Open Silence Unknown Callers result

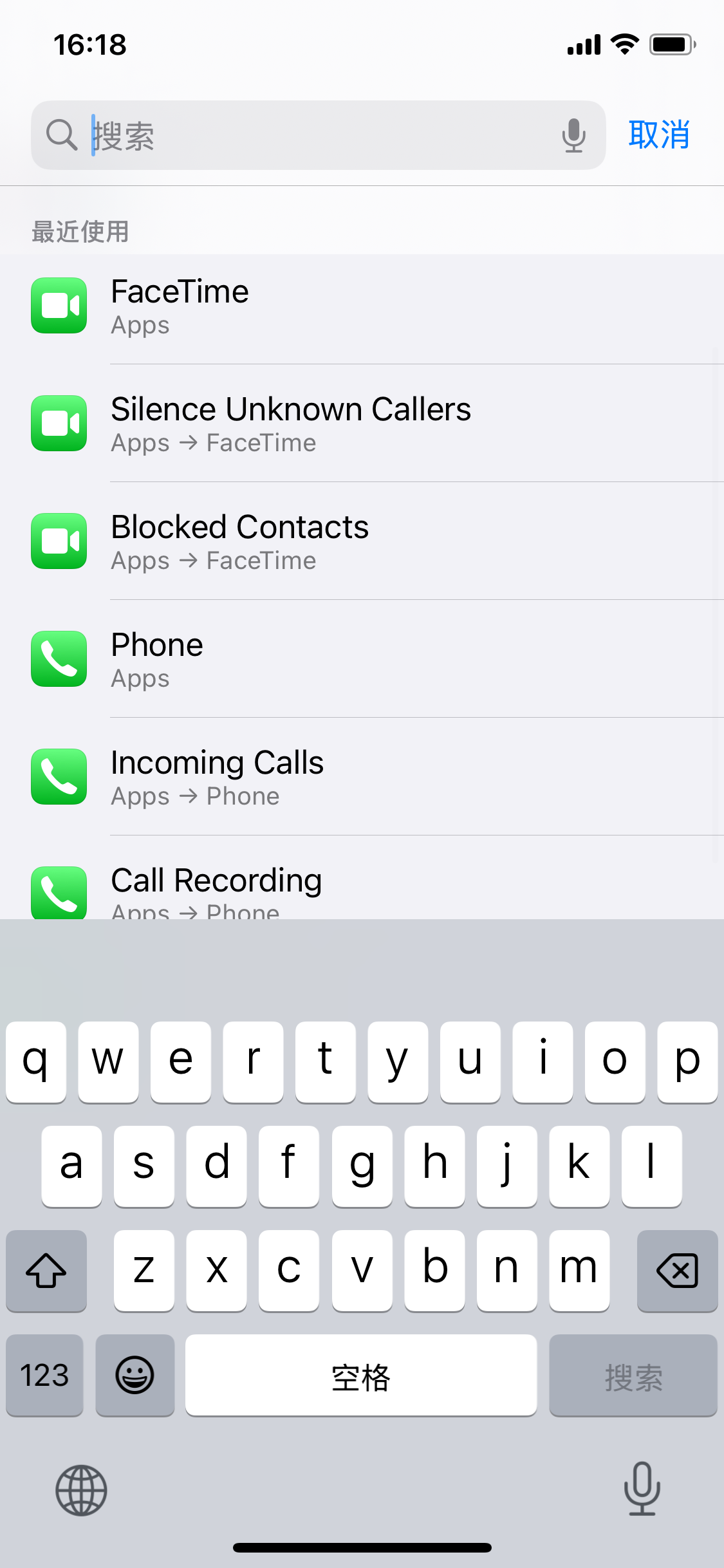click(x=360, y=424)
